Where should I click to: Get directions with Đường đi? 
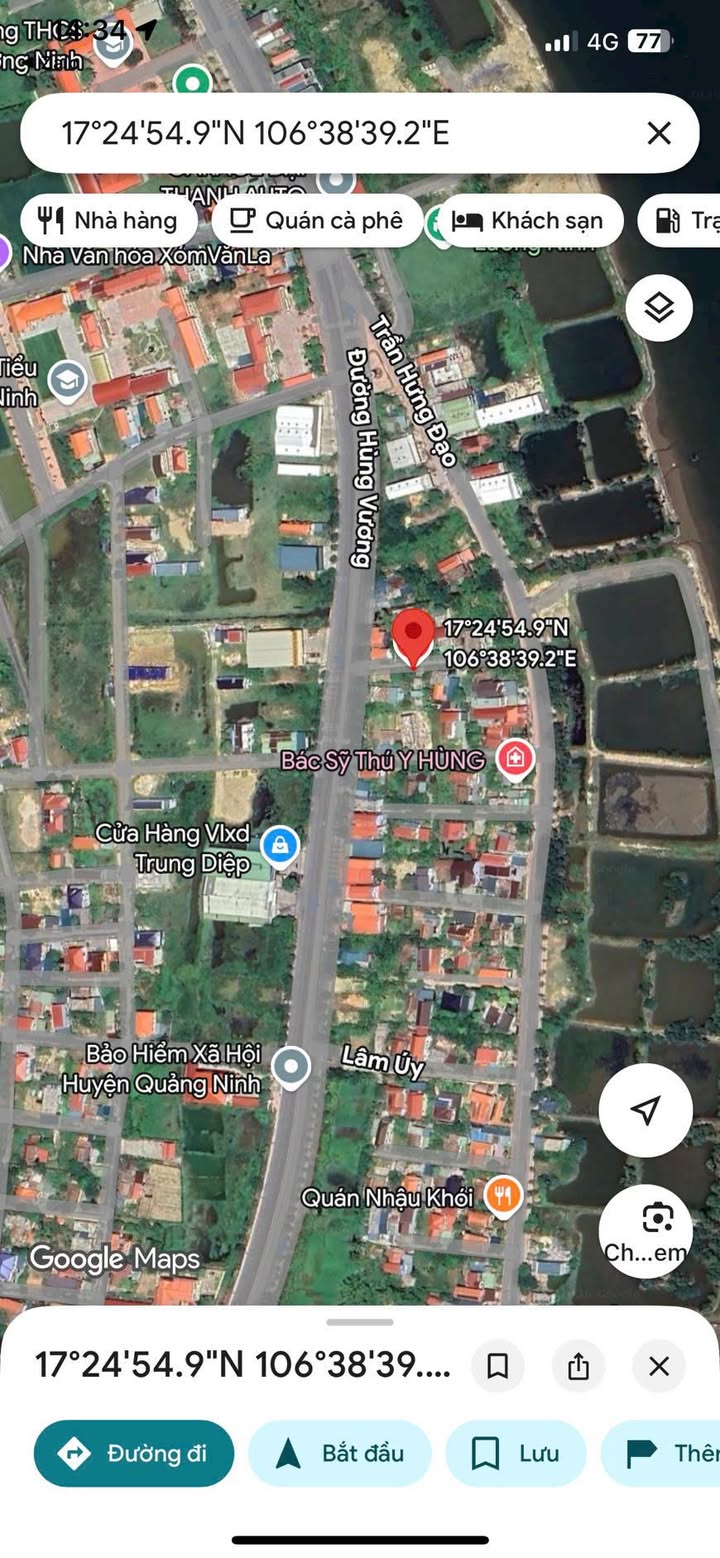(x=134, y=1453)
